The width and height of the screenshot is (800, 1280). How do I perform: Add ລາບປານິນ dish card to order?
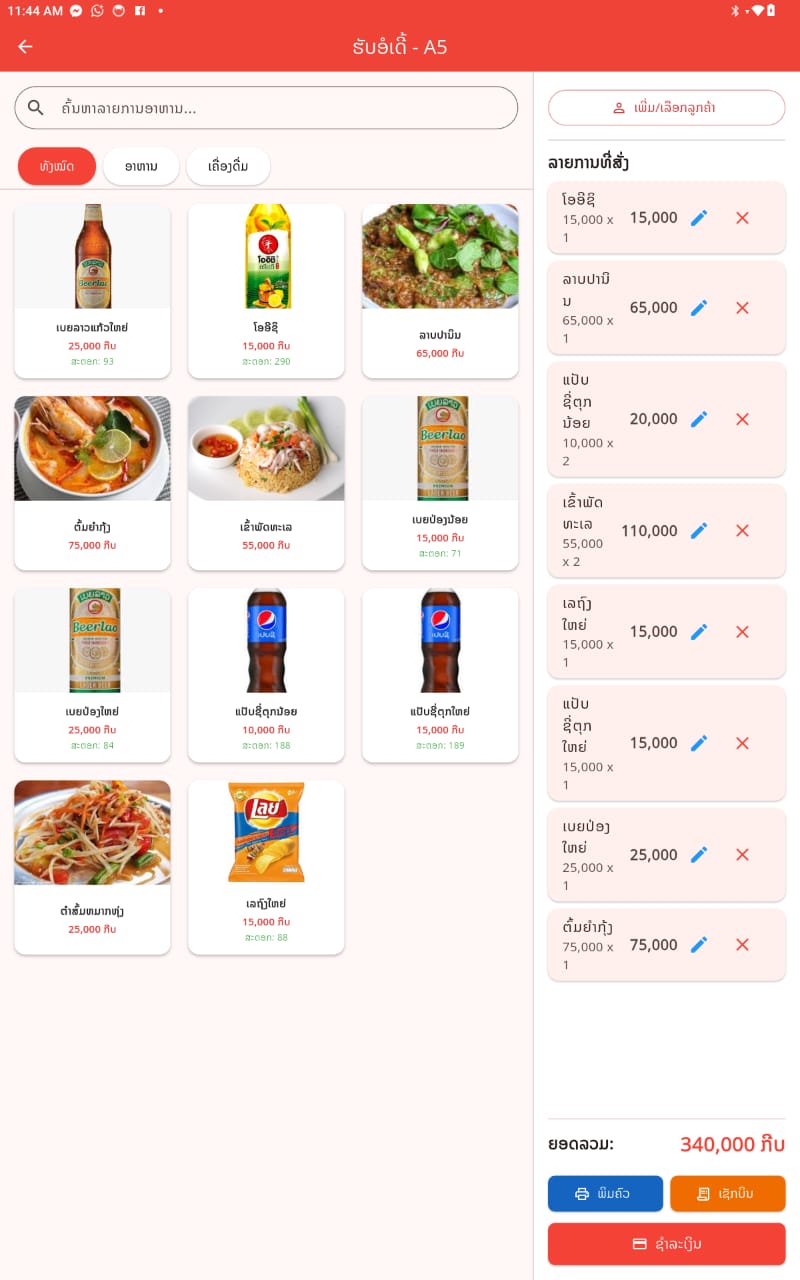pos(440,290)
